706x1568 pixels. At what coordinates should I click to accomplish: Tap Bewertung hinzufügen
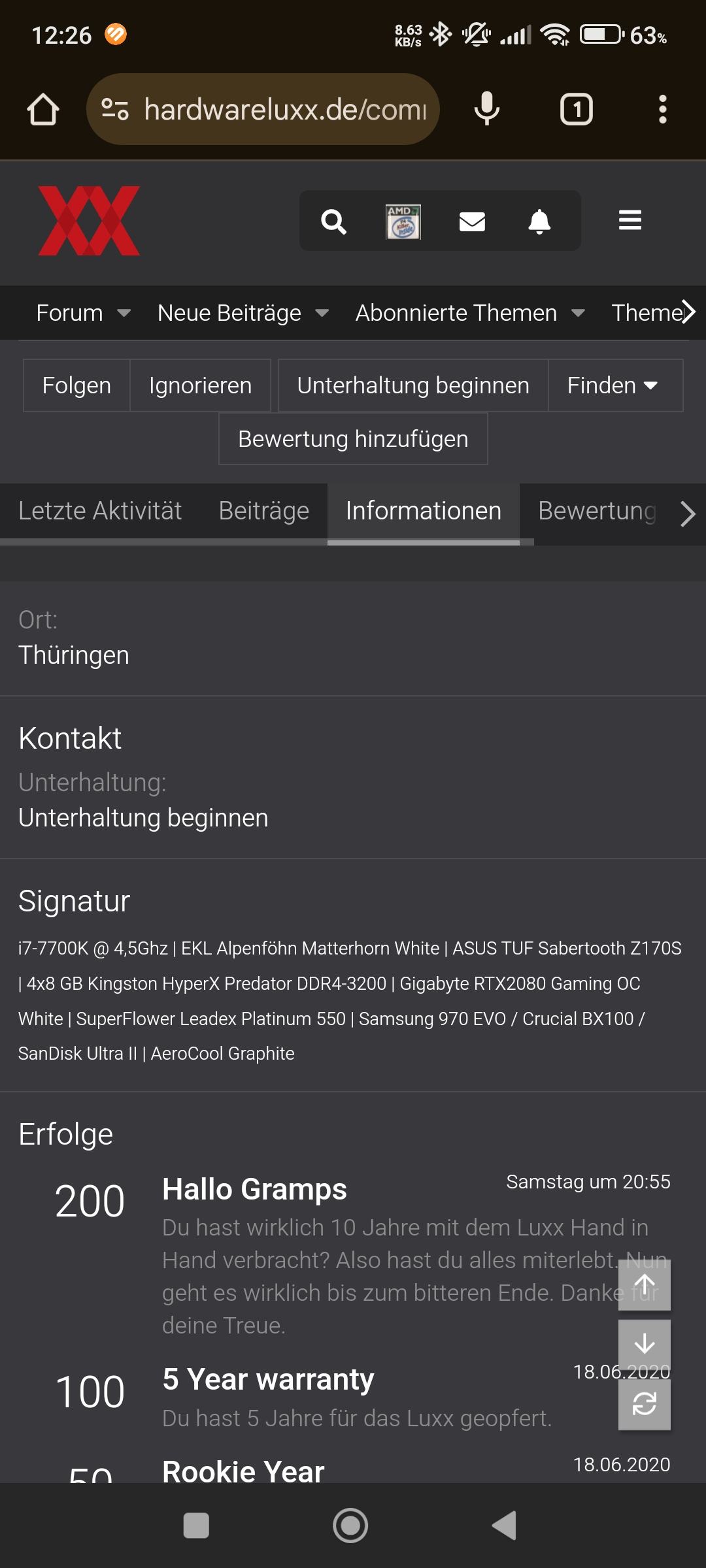pos(353,439)
